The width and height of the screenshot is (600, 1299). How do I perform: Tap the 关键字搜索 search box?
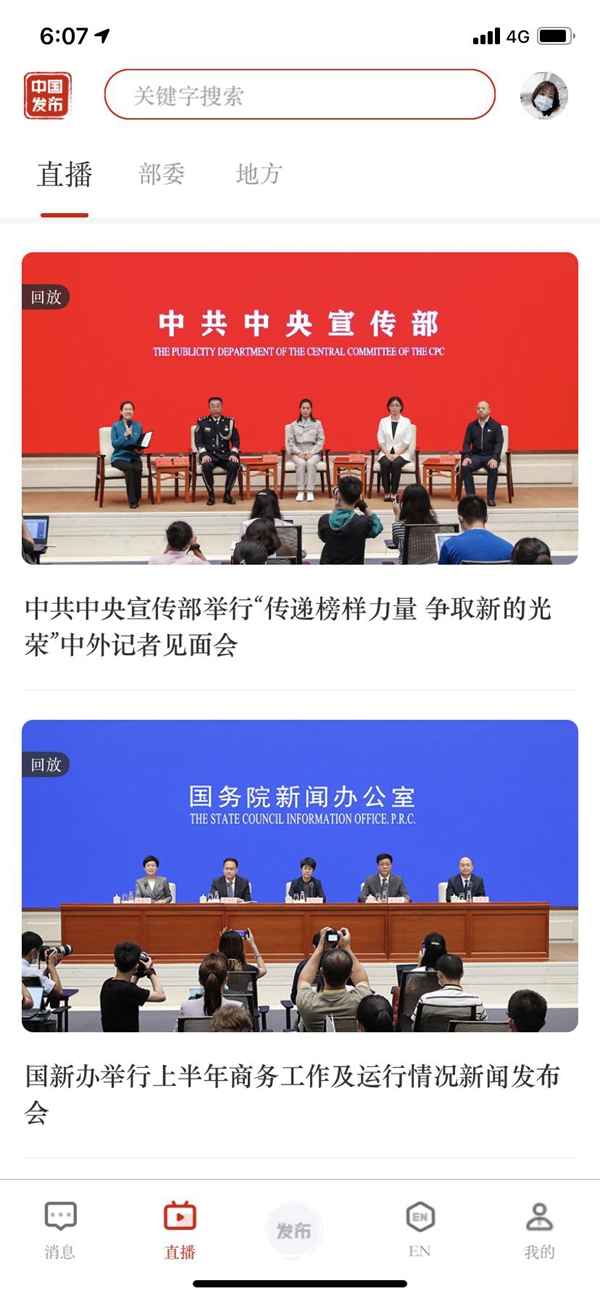[299, 95]
